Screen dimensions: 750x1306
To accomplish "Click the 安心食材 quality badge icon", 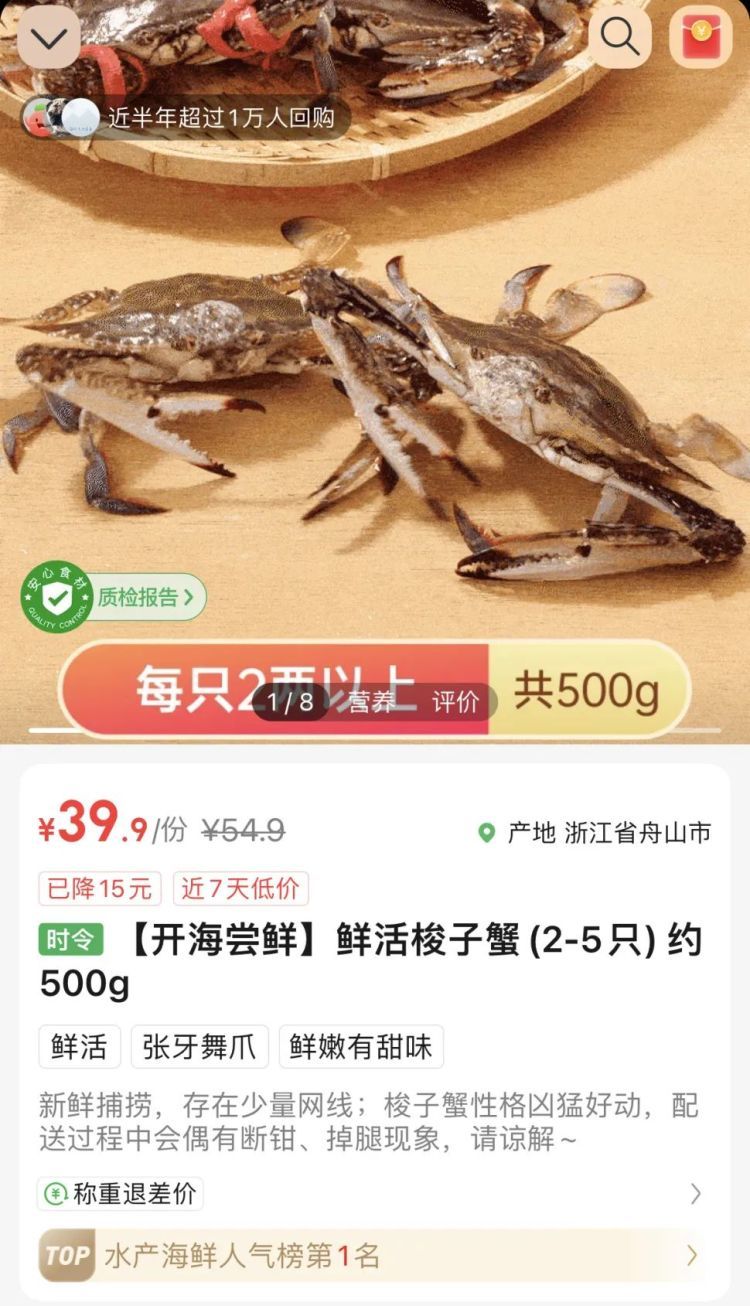I will pos(57,597).
